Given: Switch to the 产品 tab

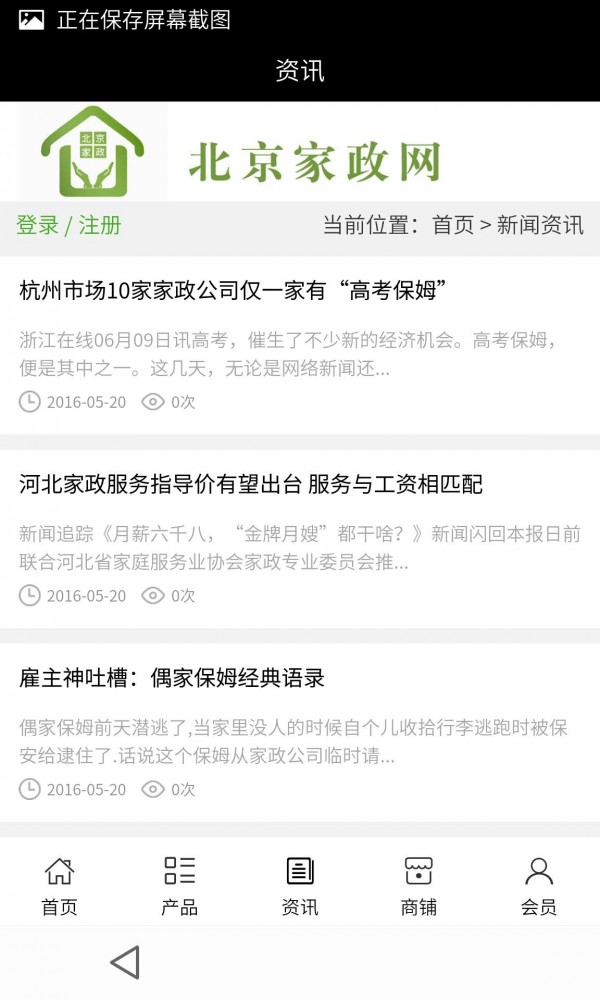Looking at the screenshot, I should 179,885.
